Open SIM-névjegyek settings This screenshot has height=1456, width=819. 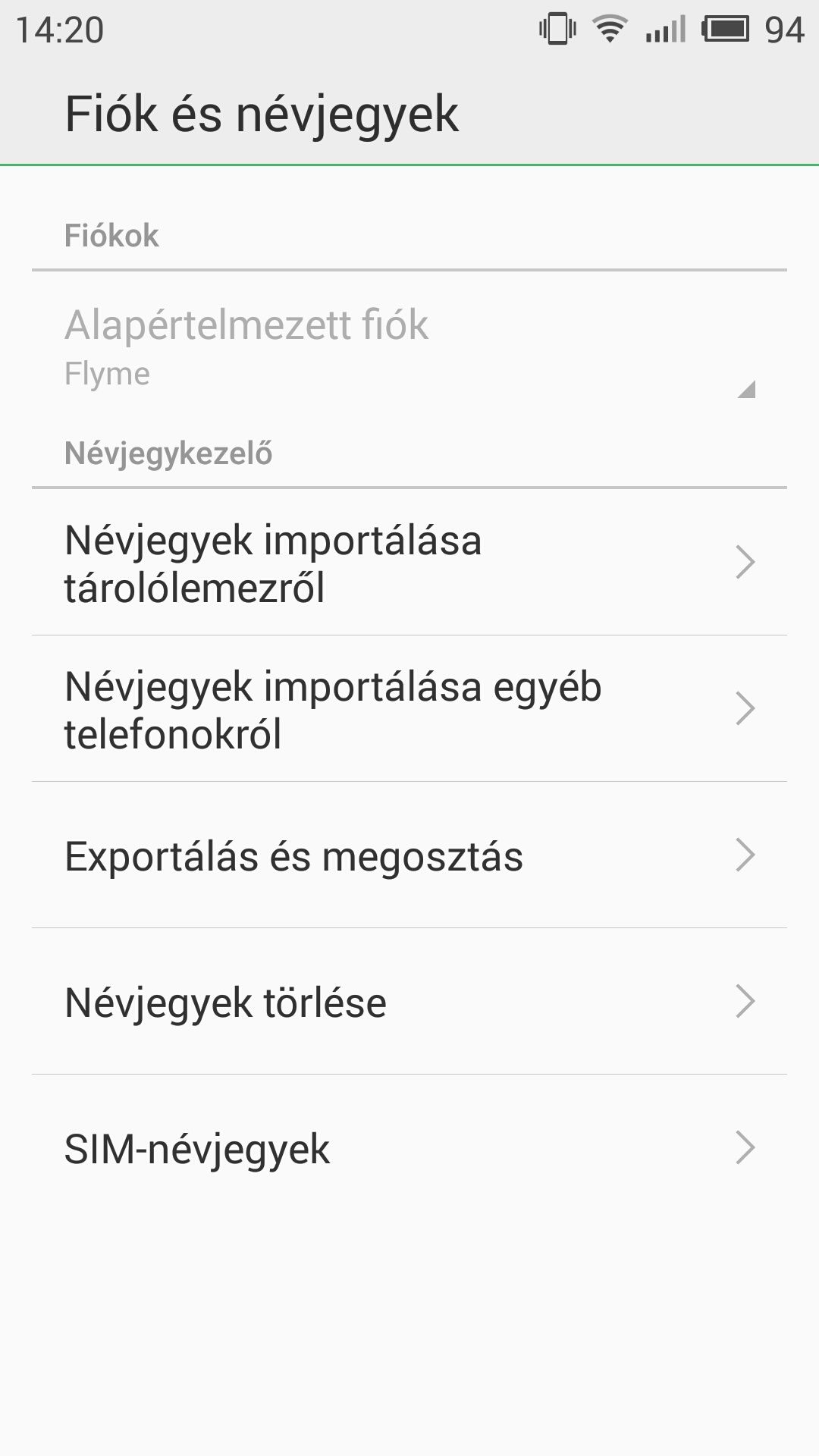[x=409, y=1148]
